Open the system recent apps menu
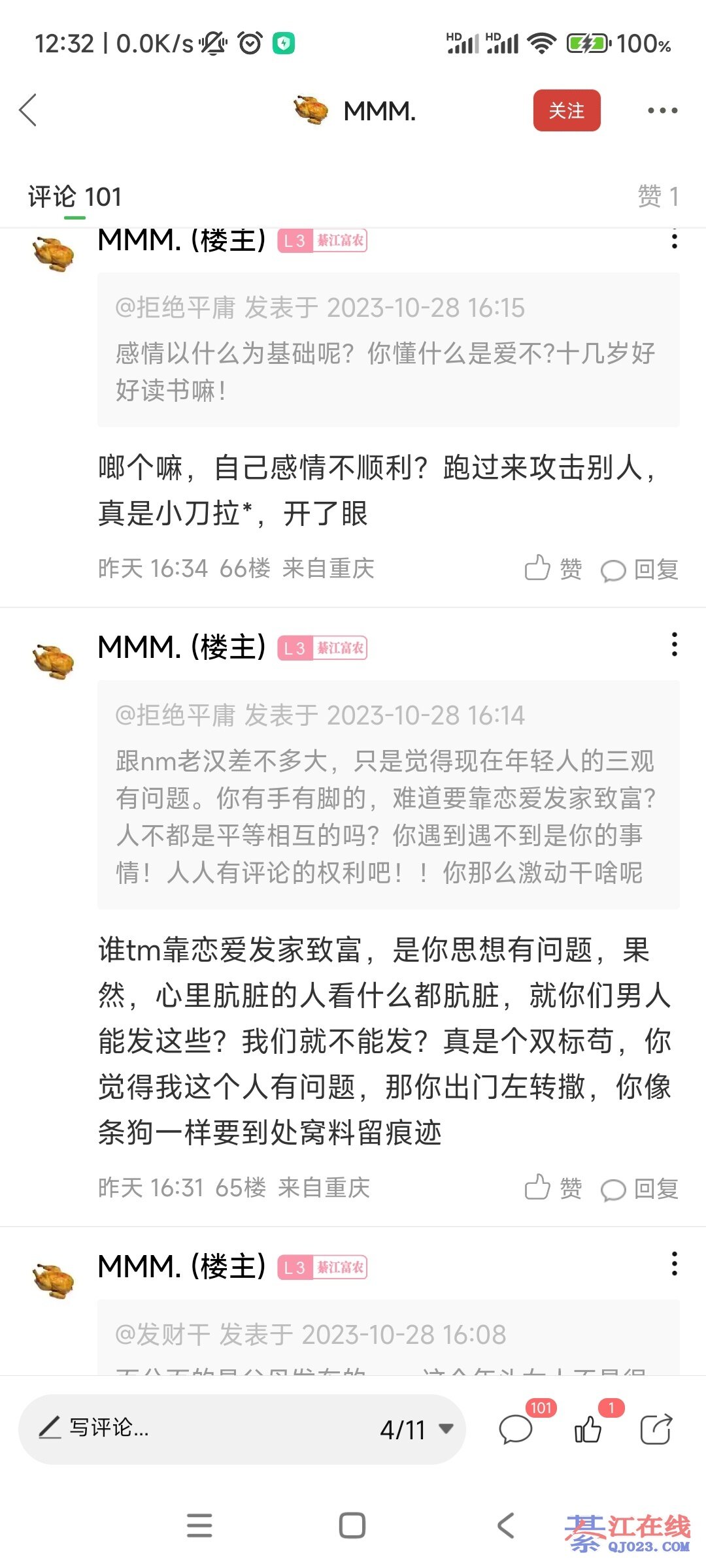Image resolution: width=706 pixels, height=1568 pixels. point(199,1526)
